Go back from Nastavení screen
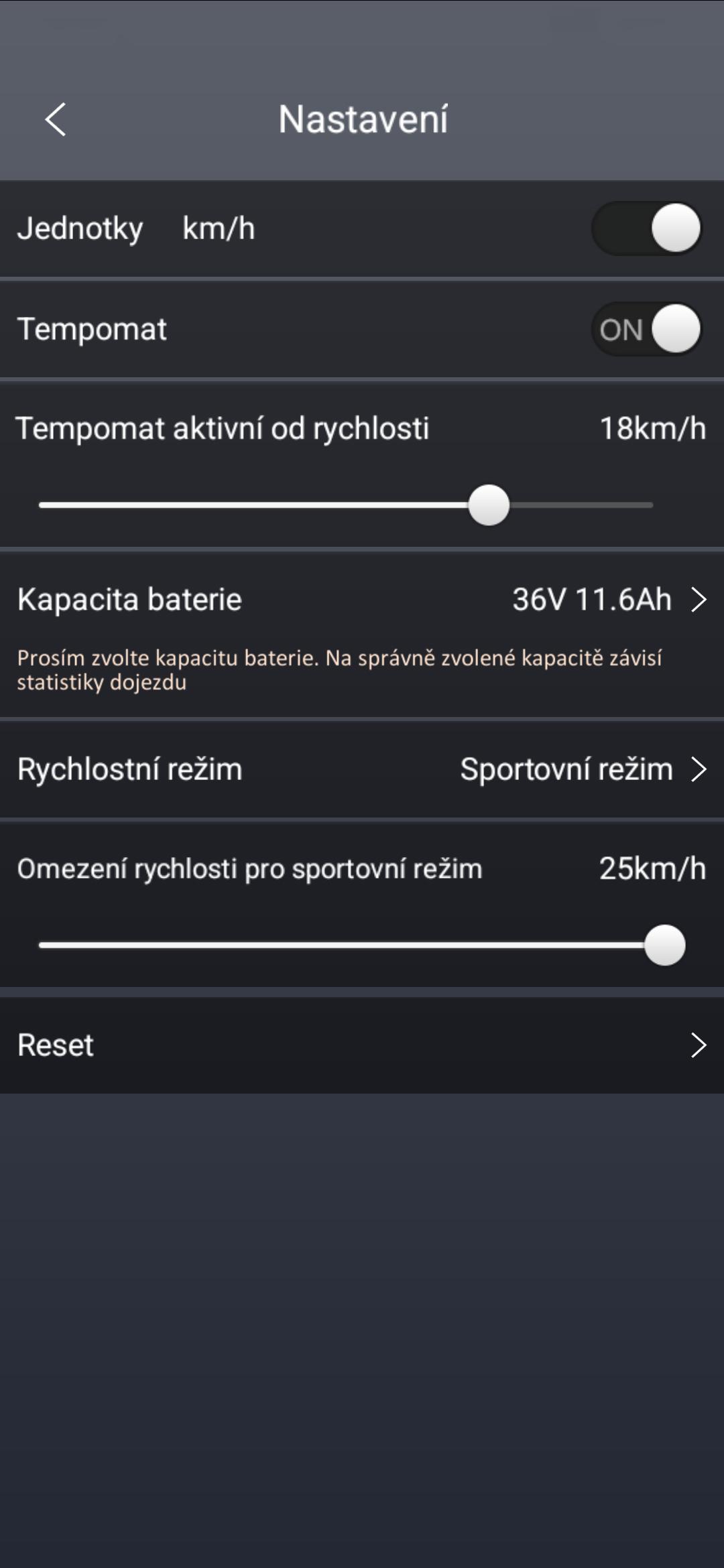The width and height of the screenshot is (724, 1568). click(56, 120)
